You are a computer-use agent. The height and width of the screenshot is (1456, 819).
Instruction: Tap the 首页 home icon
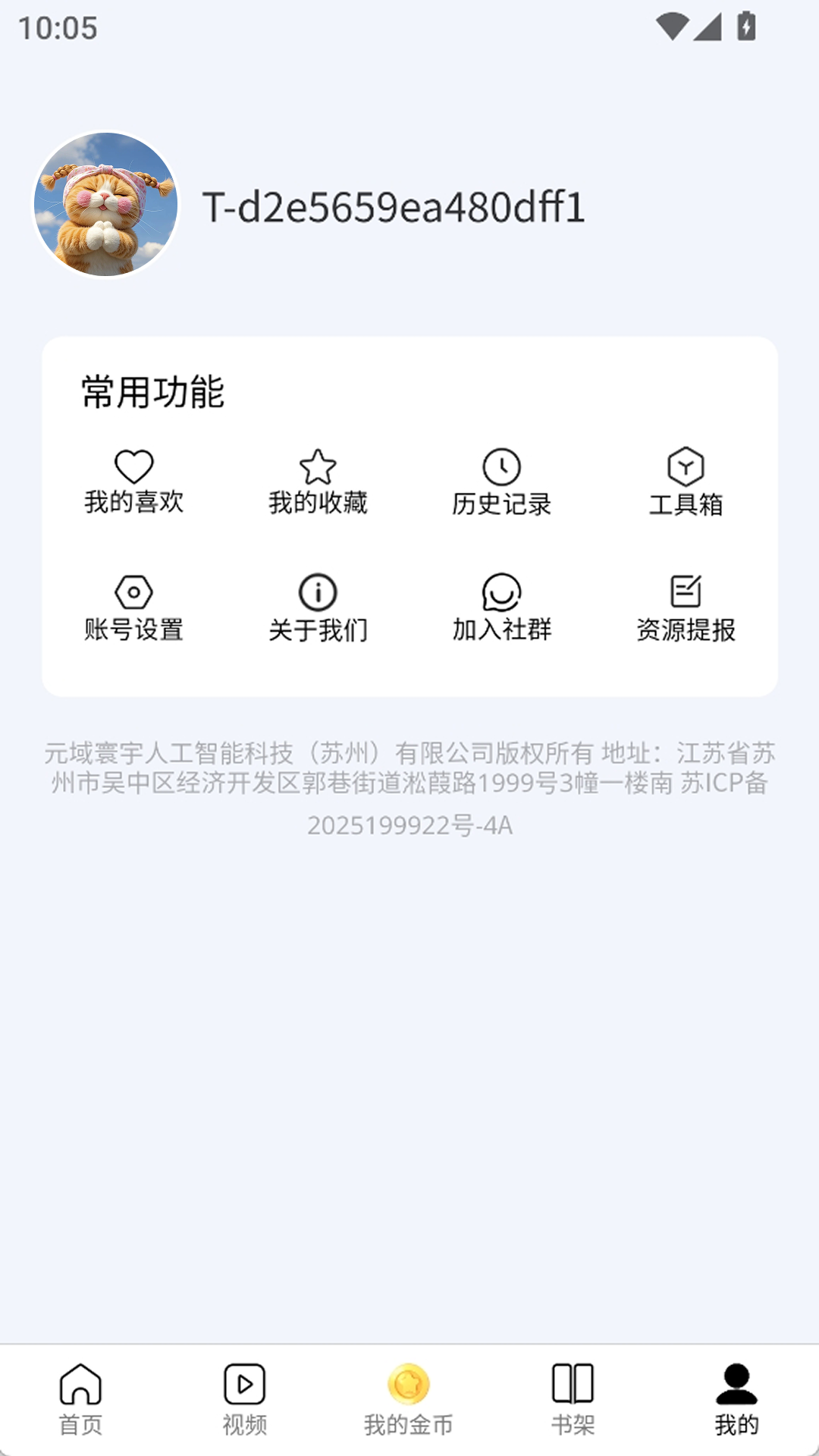[81, 1387]
